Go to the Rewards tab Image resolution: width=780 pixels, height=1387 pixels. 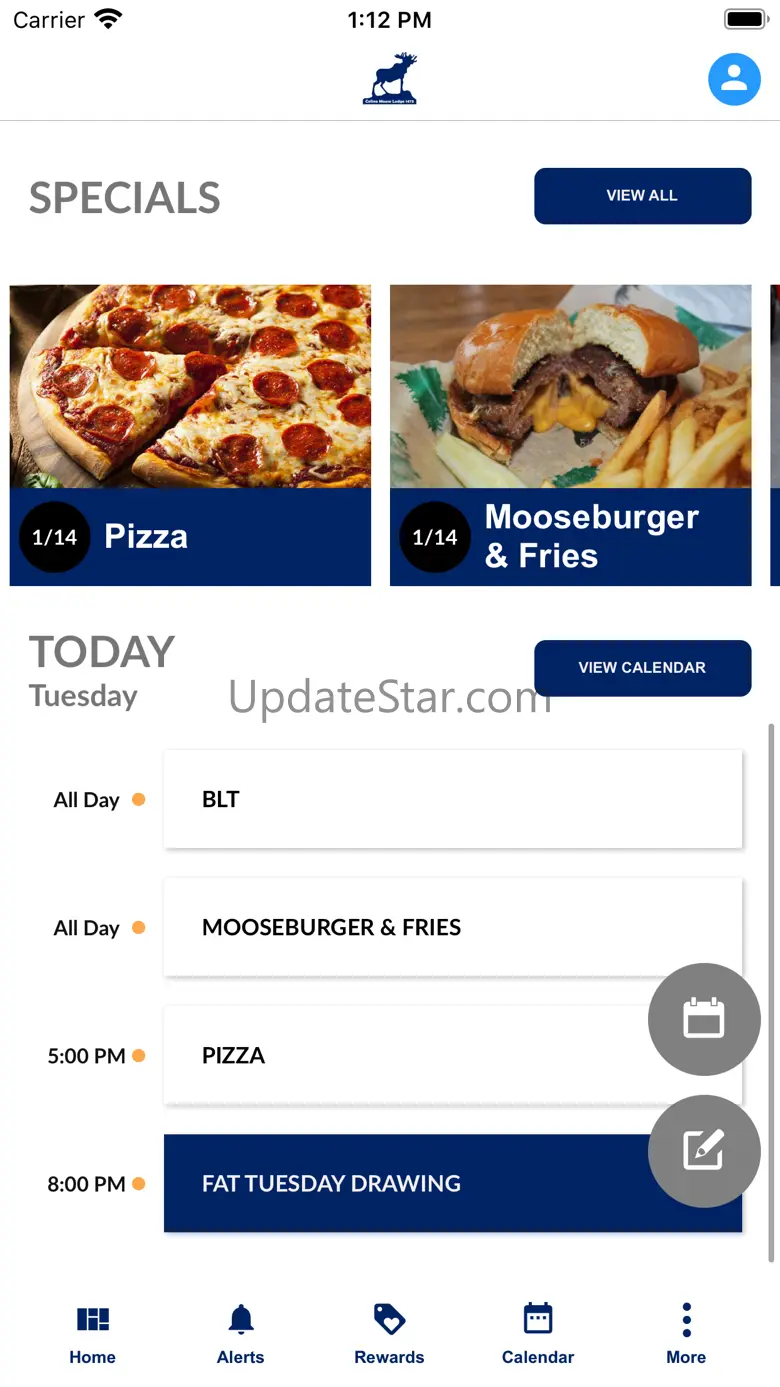tap(389, 1334)
